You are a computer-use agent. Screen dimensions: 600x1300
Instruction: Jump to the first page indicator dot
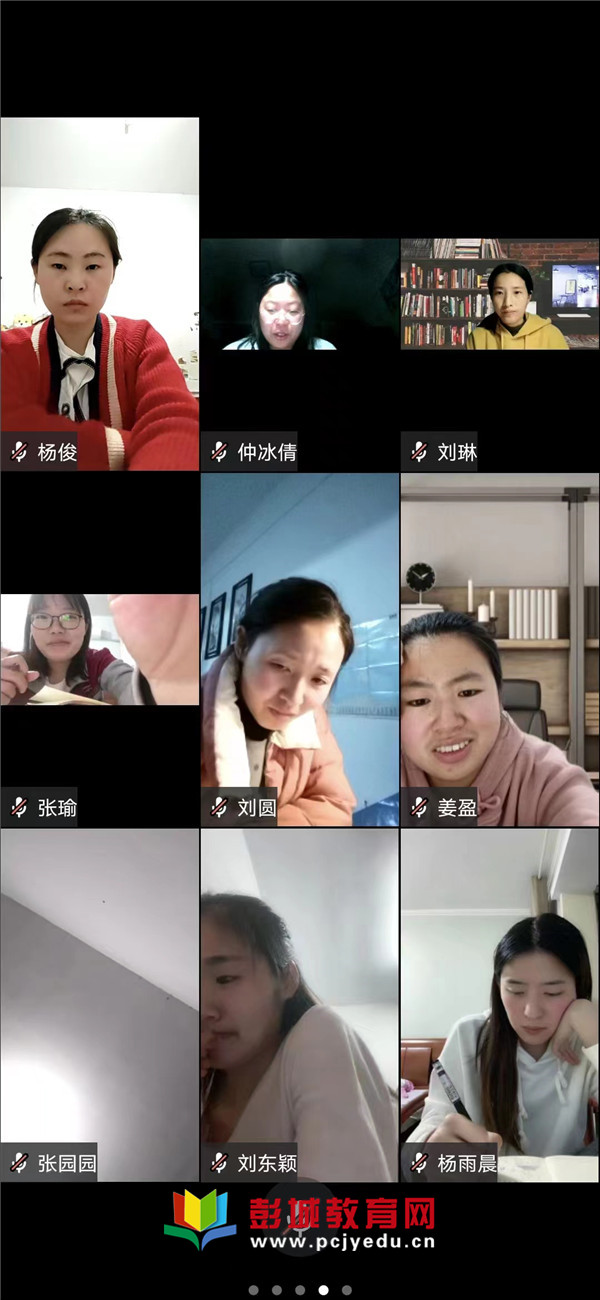[253, 1290]
